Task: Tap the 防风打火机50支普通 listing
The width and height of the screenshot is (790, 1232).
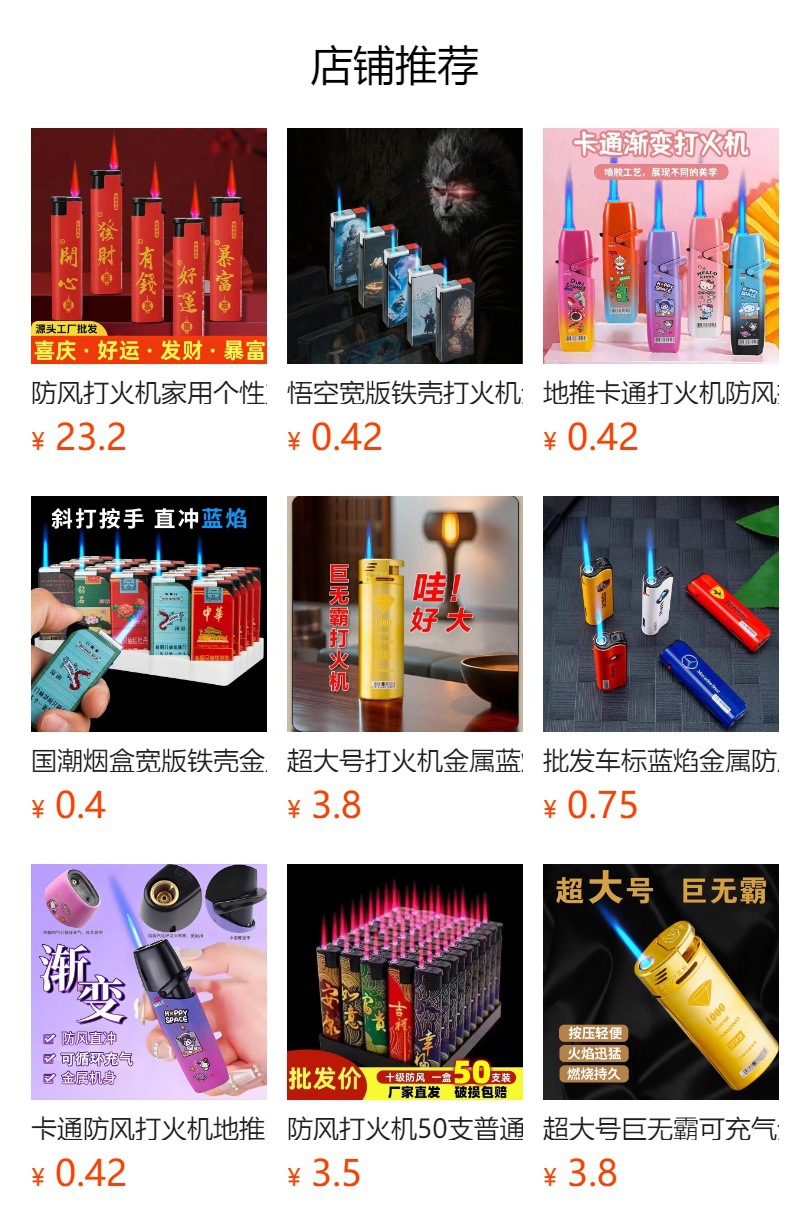Action: [405, 982]
